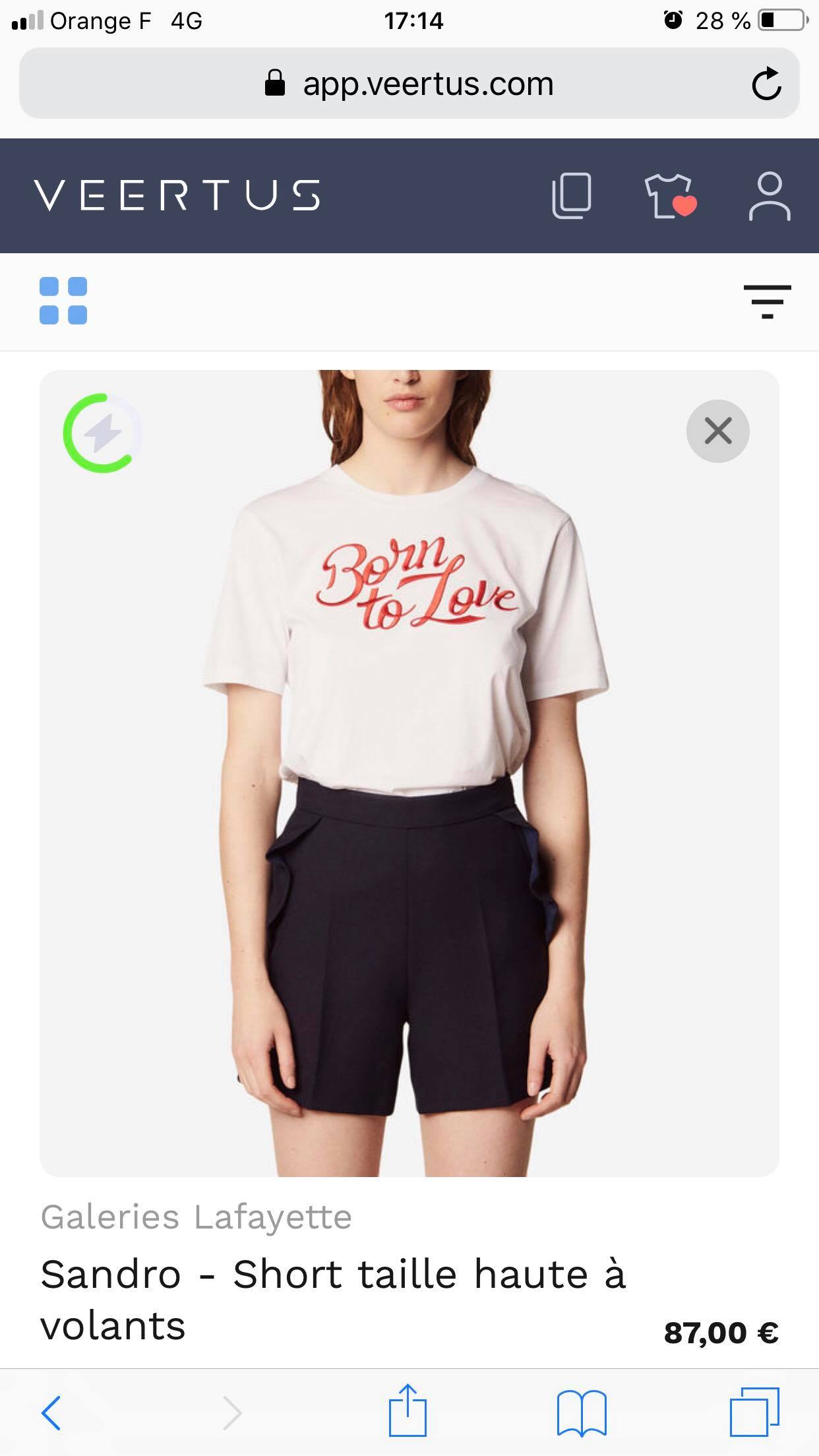Open the stacked cards icon in header
819x1456 pixels.
(572, 195)
